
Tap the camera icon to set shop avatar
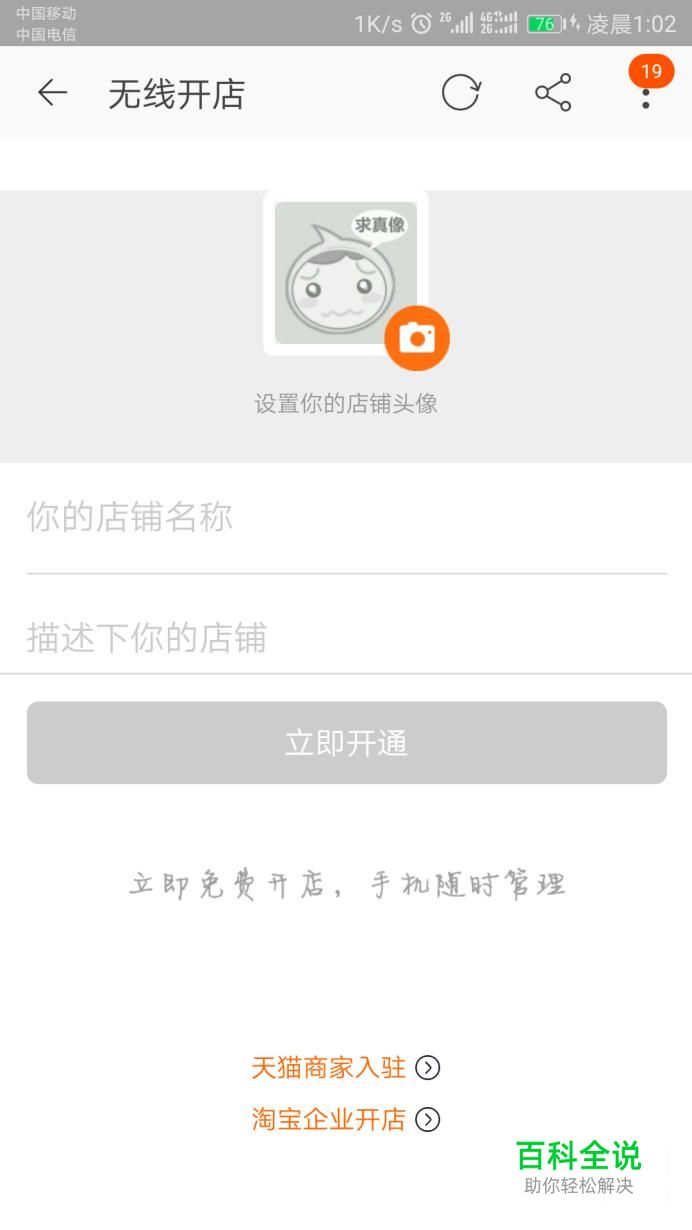[x=417, y=338]
